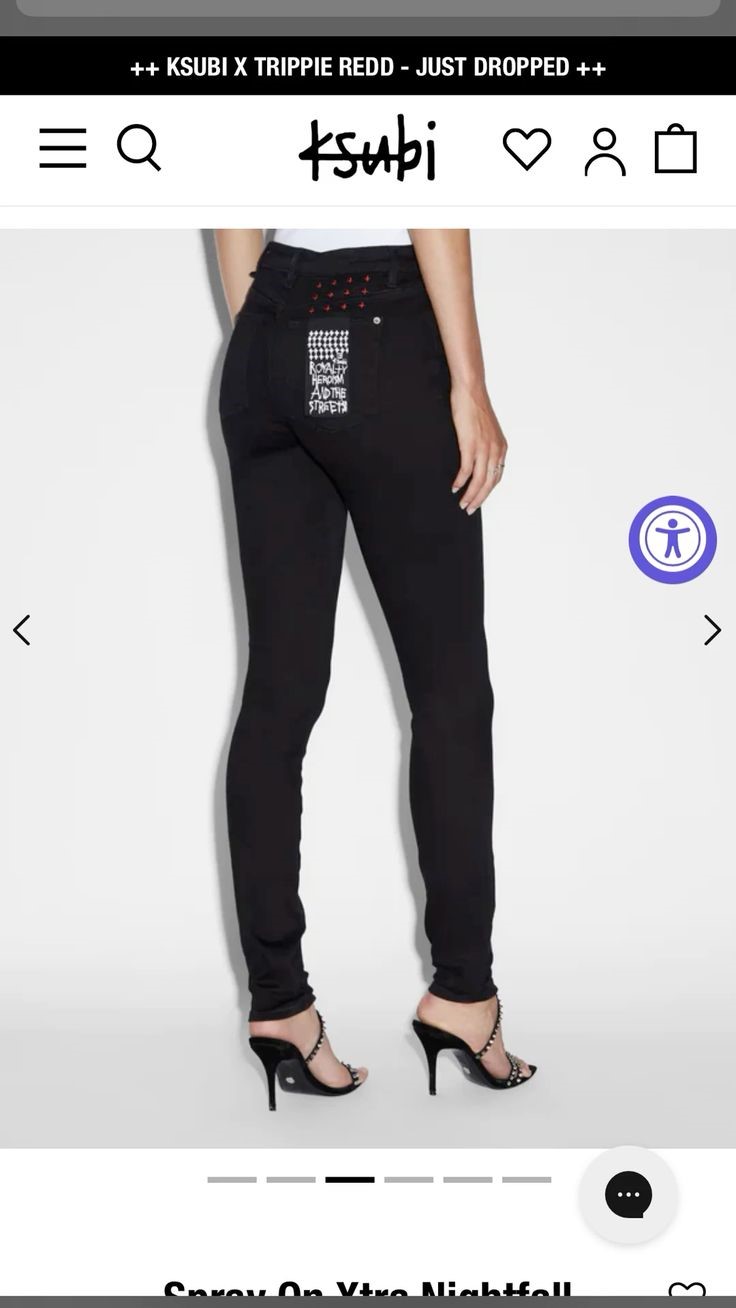Show the previous product image
The width and height of the screenshot is (736, 1308).
(x=22, y=630)
